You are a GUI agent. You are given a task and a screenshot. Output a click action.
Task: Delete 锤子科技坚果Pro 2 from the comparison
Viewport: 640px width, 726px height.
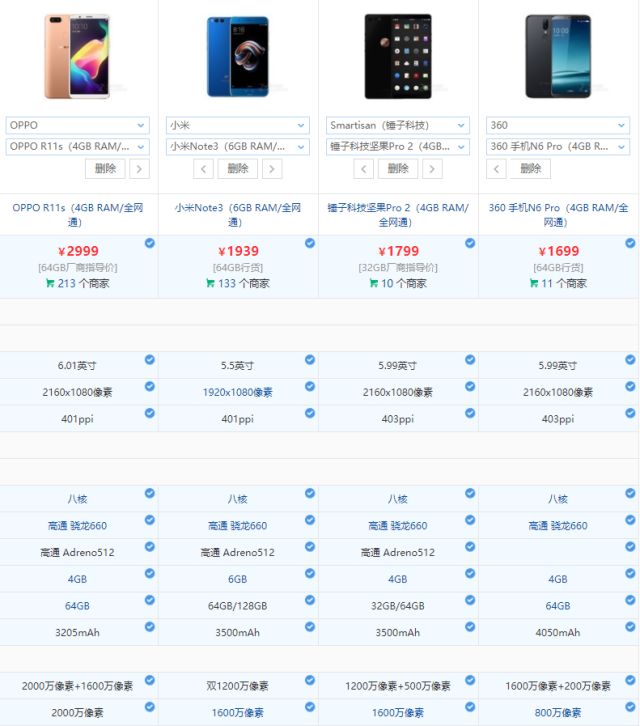click(398, 169)
